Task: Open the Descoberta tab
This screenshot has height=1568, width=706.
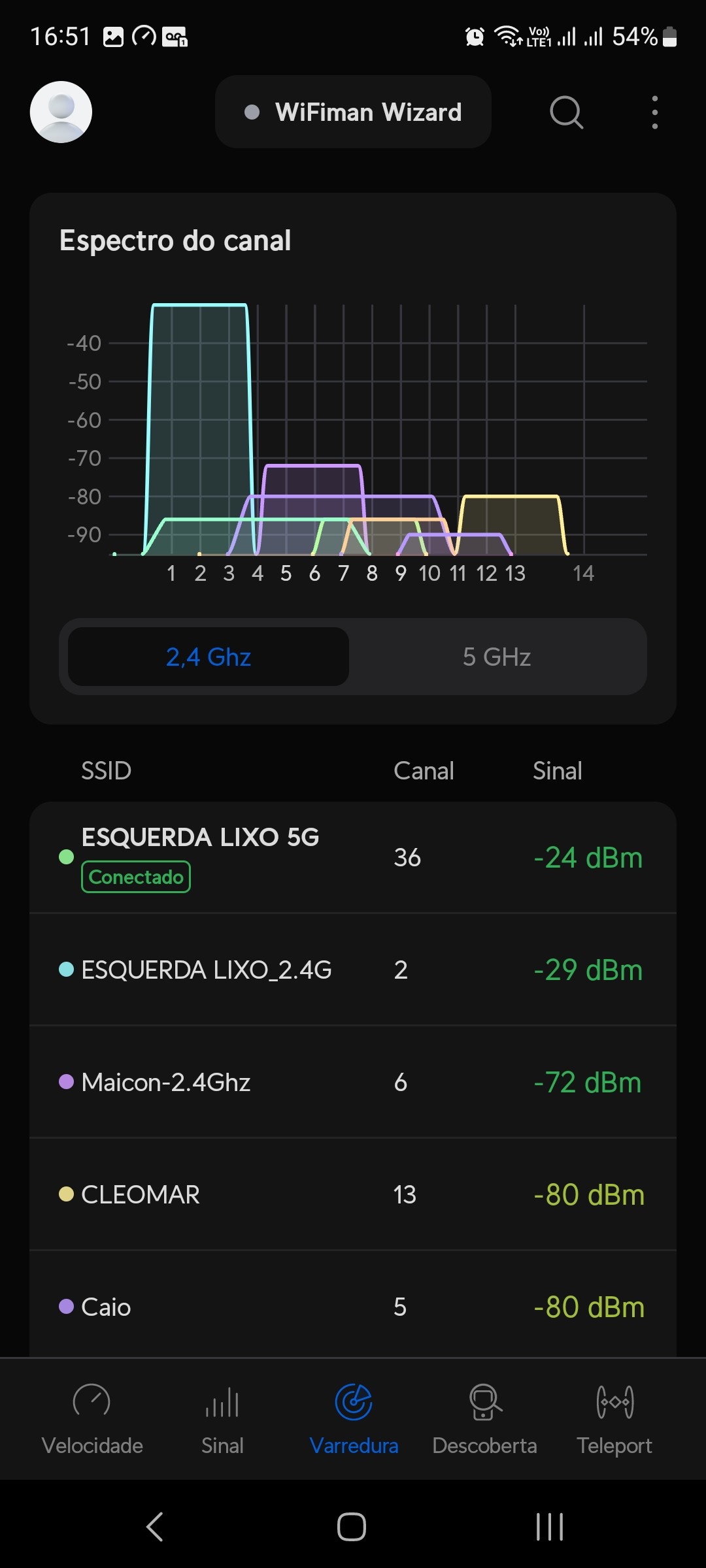Action: tap(484, 1418)
